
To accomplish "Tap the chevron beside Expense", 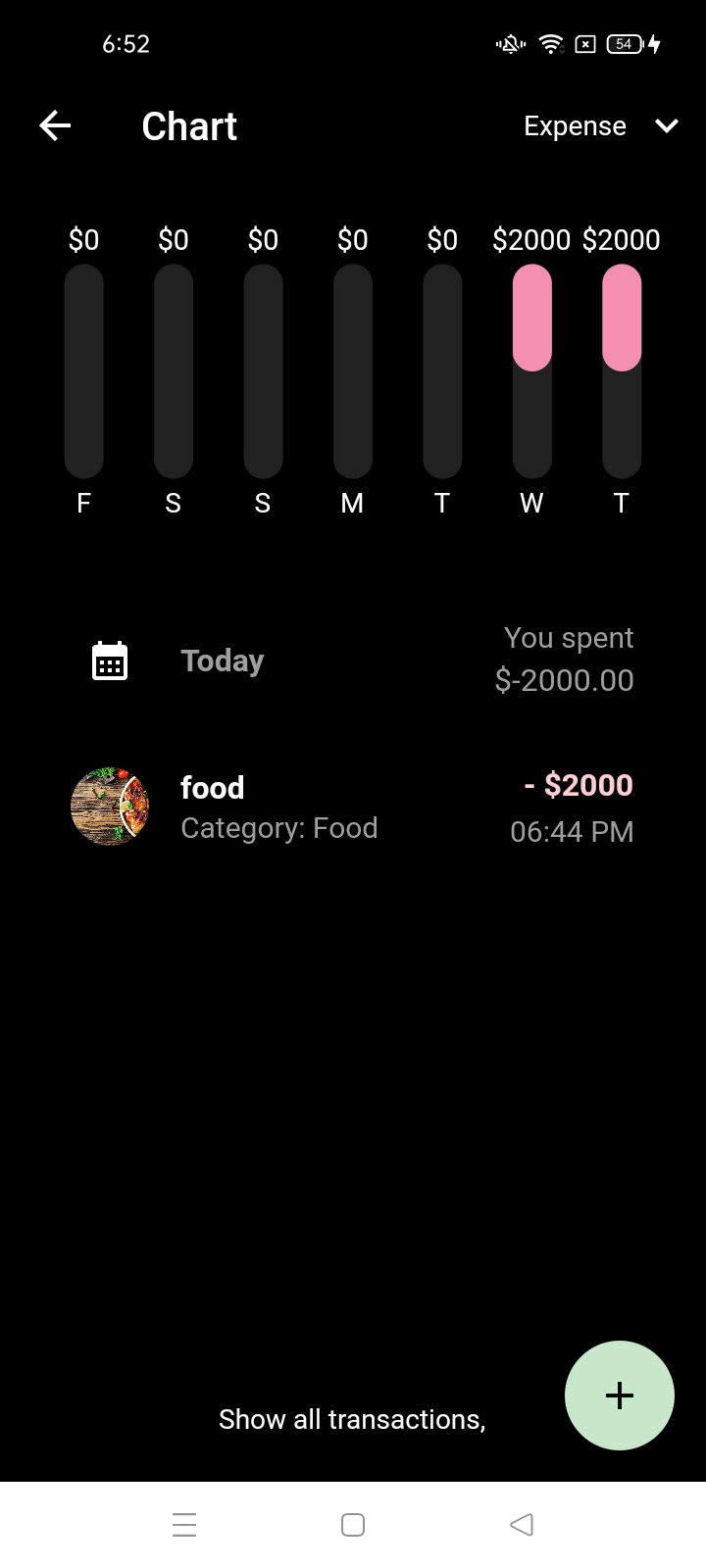I will click(x=666, y=125).
